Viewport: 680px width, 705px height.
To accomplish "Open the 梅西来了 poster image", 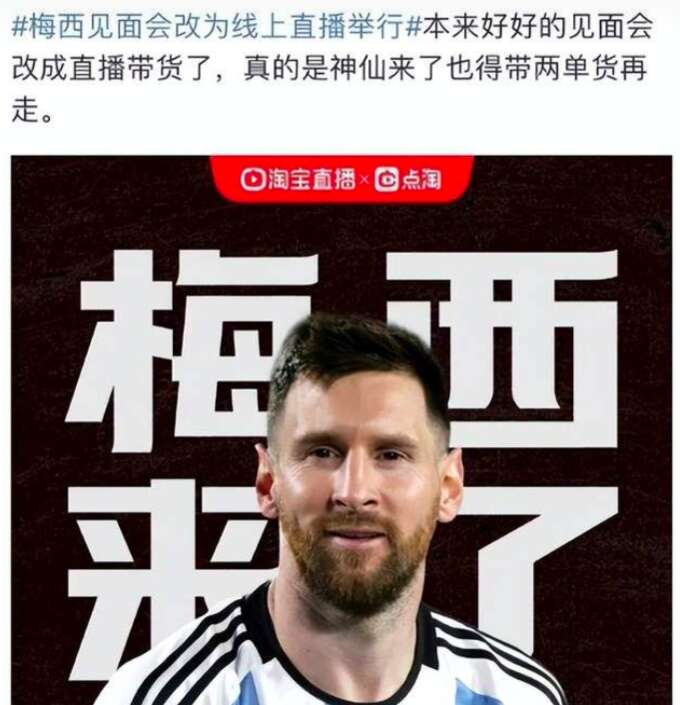I will tap(340, 430).
